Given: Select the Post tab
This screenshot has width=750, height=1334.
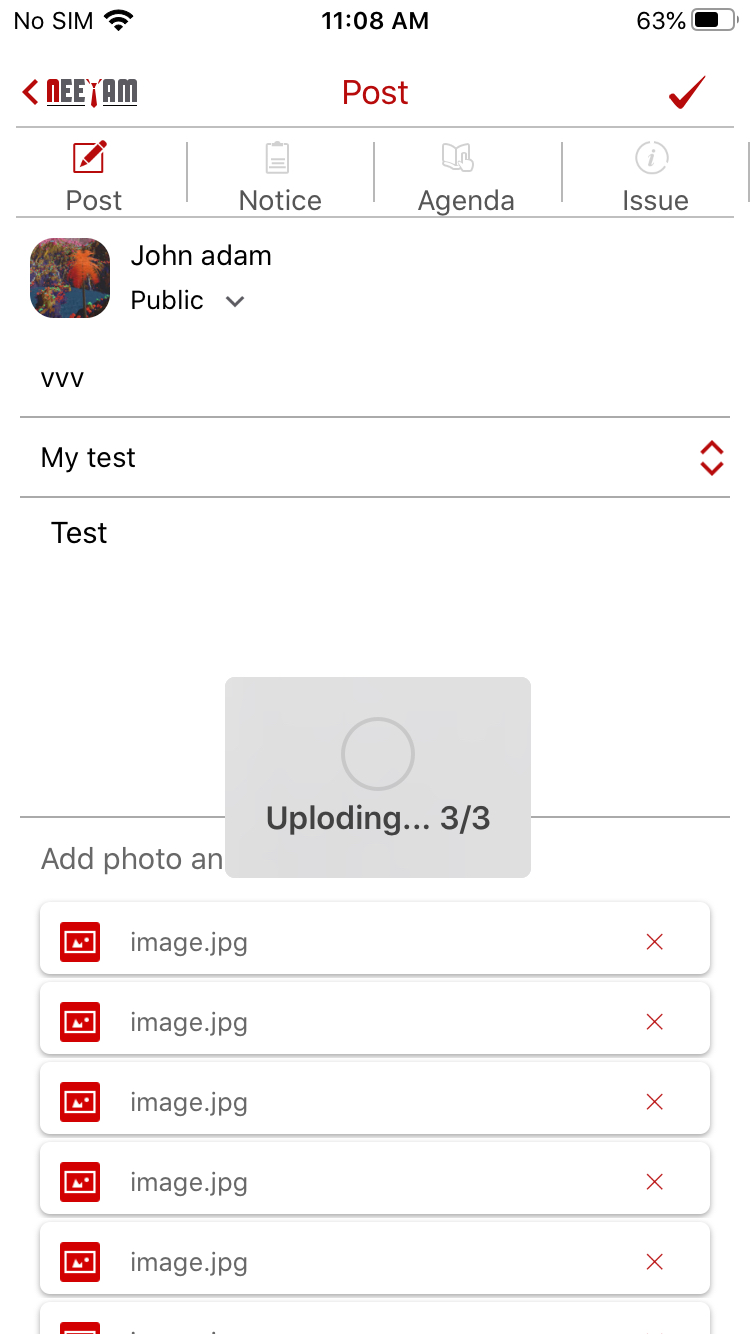Looking at the screenshot, I should click(x=93, y=178).
